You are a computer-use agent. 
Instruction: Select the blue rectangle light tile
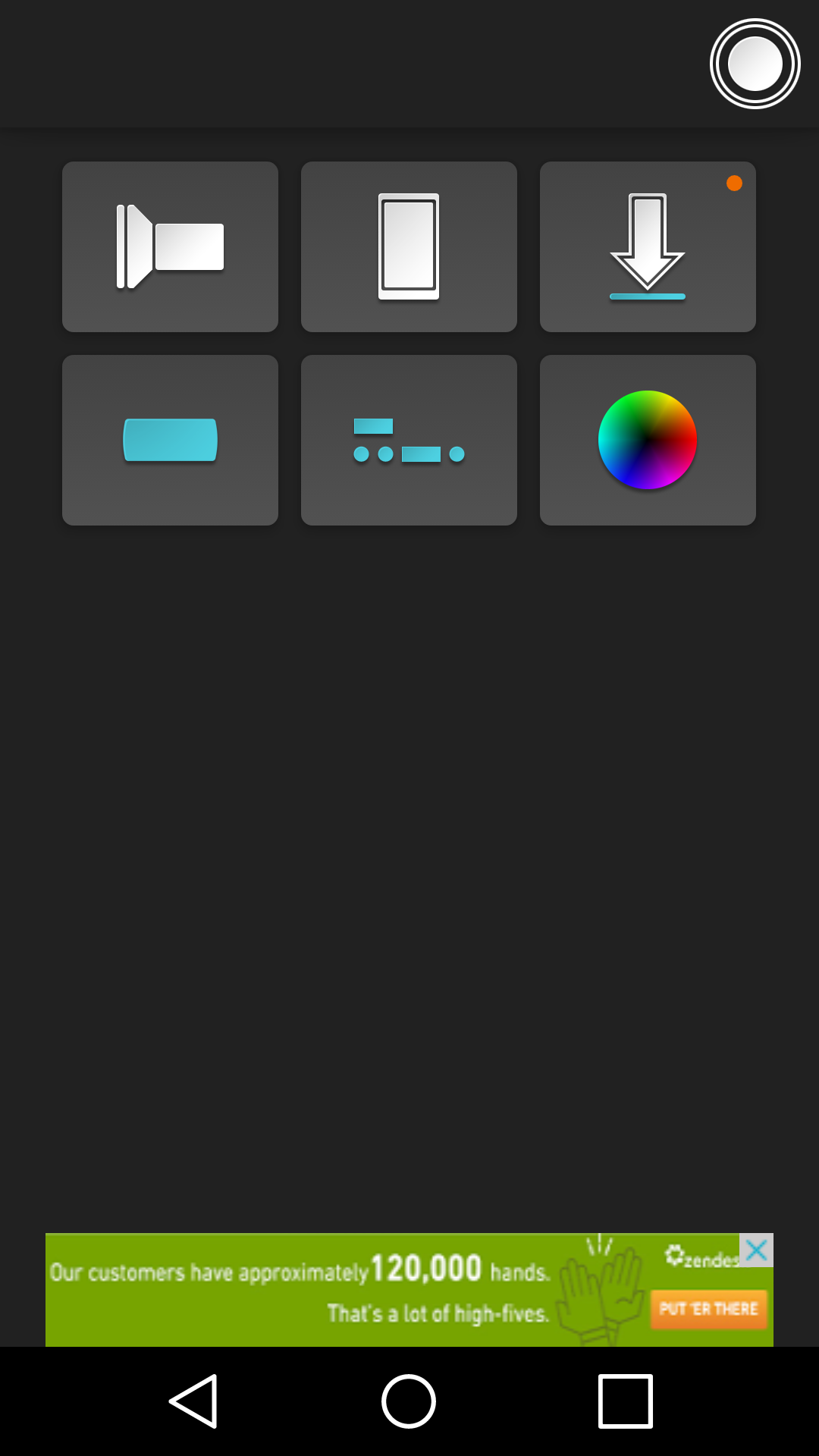tap(170, 440)
